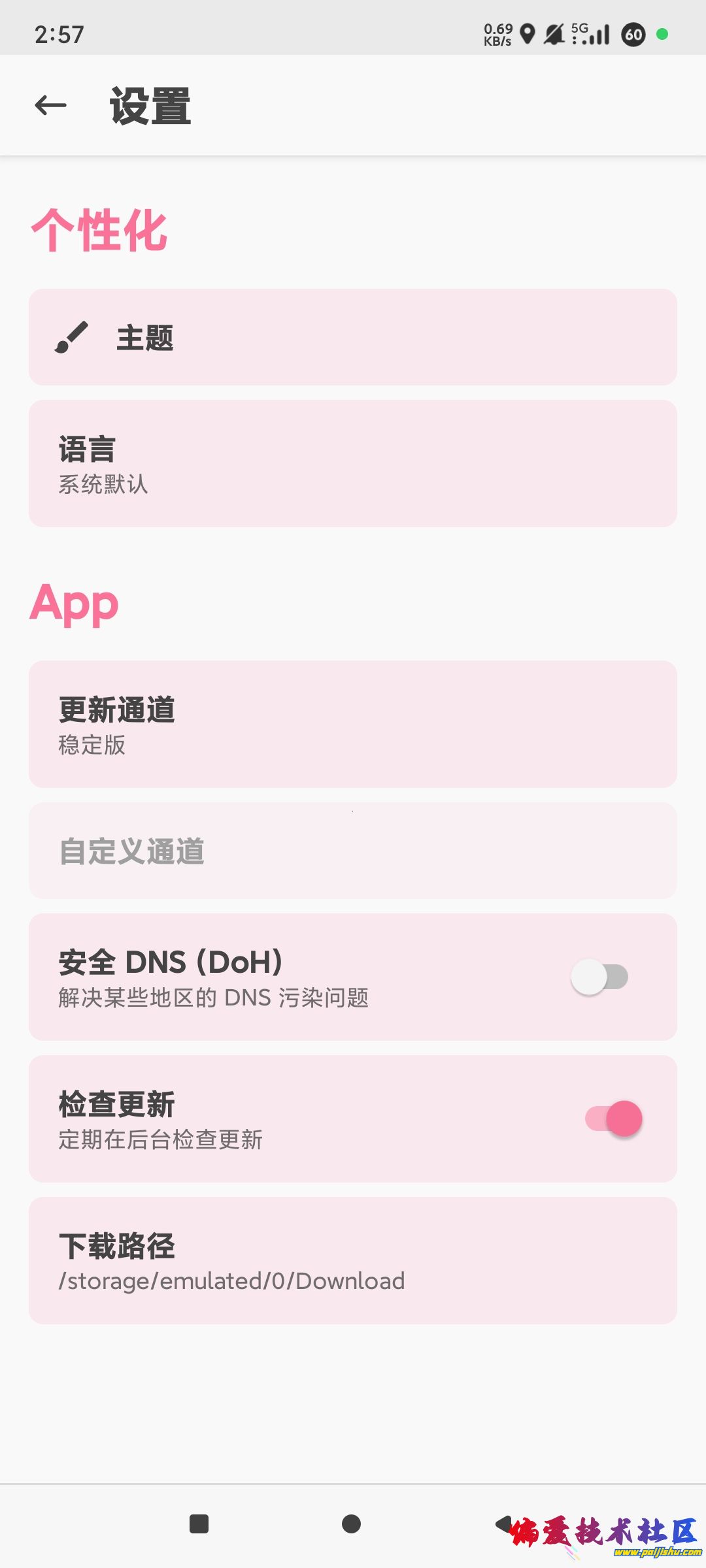Tap the system home button
The width and height of the screenshot is (706, 1568).
tap(351, 1524)
